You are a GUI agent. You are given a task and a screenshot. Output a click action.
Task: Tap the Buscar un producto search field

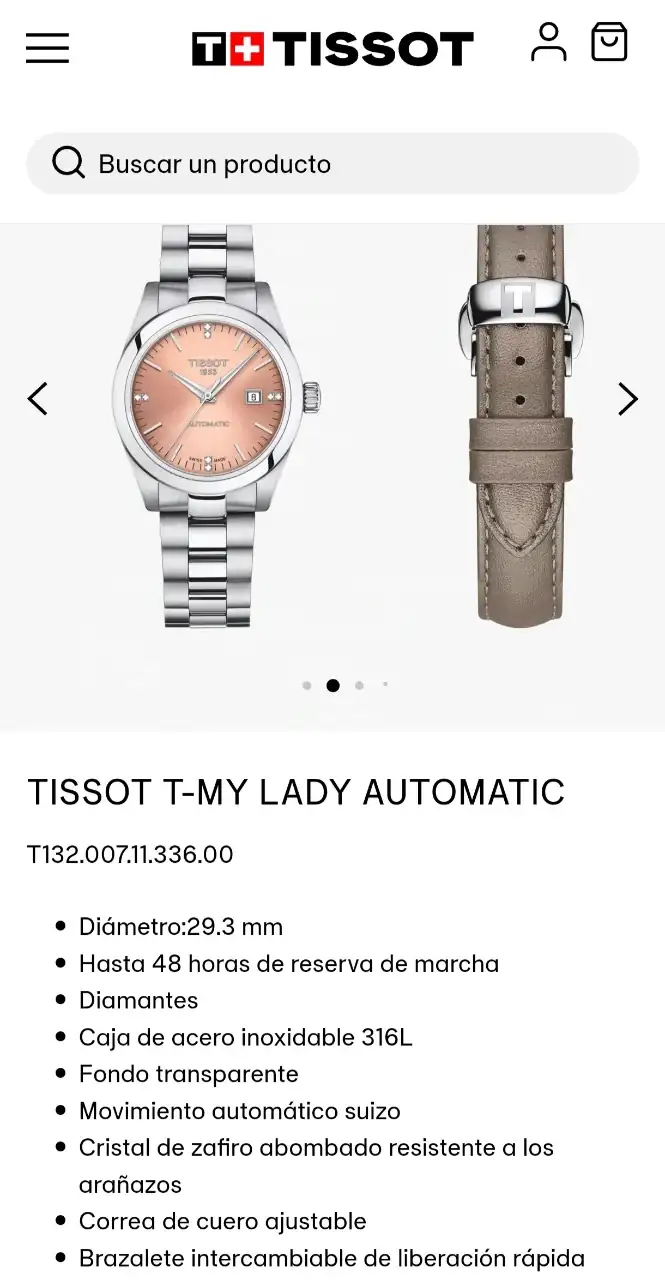pos(332,164)
